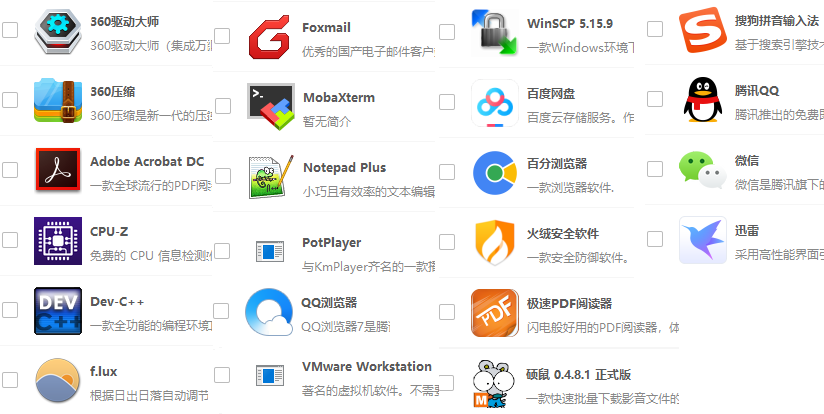824x414 pixels.
Task: Check the WinSCP 5.15.9 checkbox
Action: (x=446, y=32)
